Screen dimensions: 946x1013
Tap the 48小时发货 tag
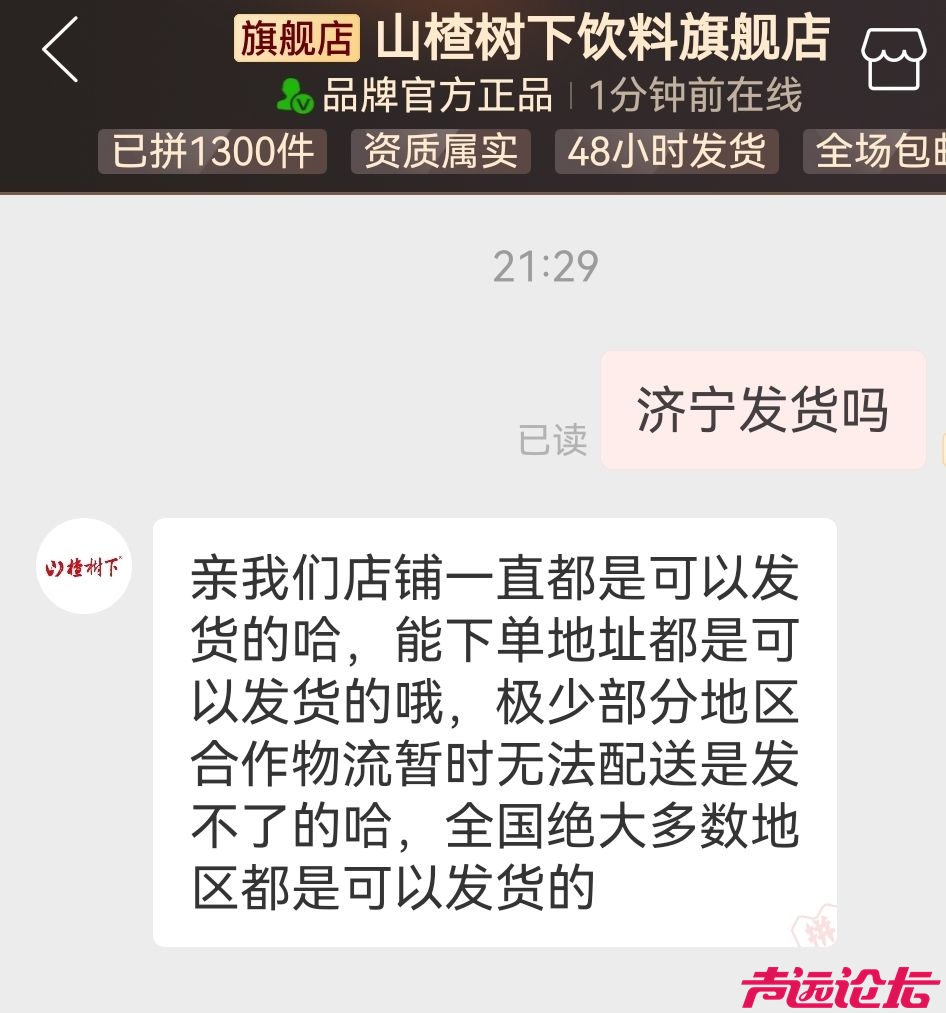click(666, 152)
